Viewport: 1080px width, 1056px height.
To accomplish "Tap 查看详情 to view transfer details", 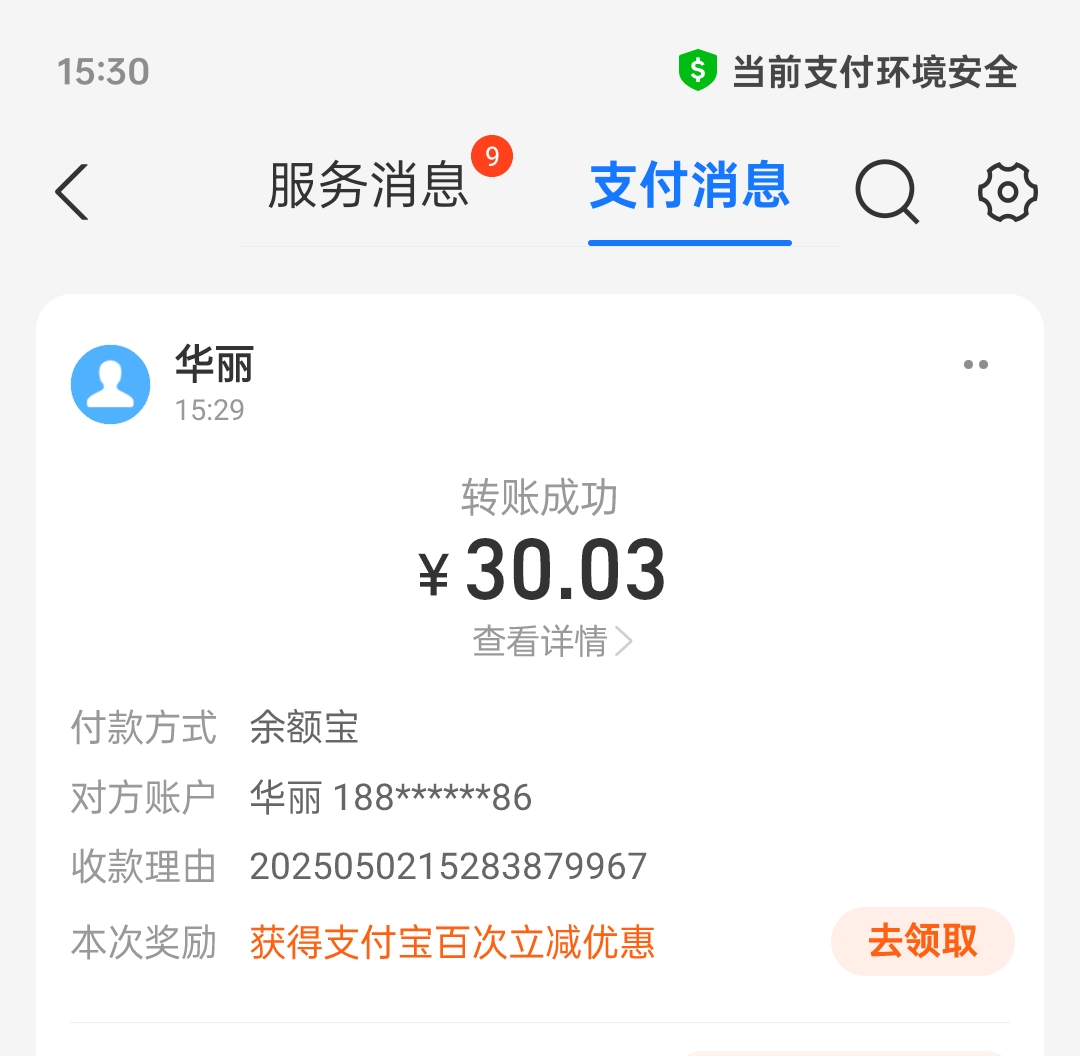I will tap(552, 641).
